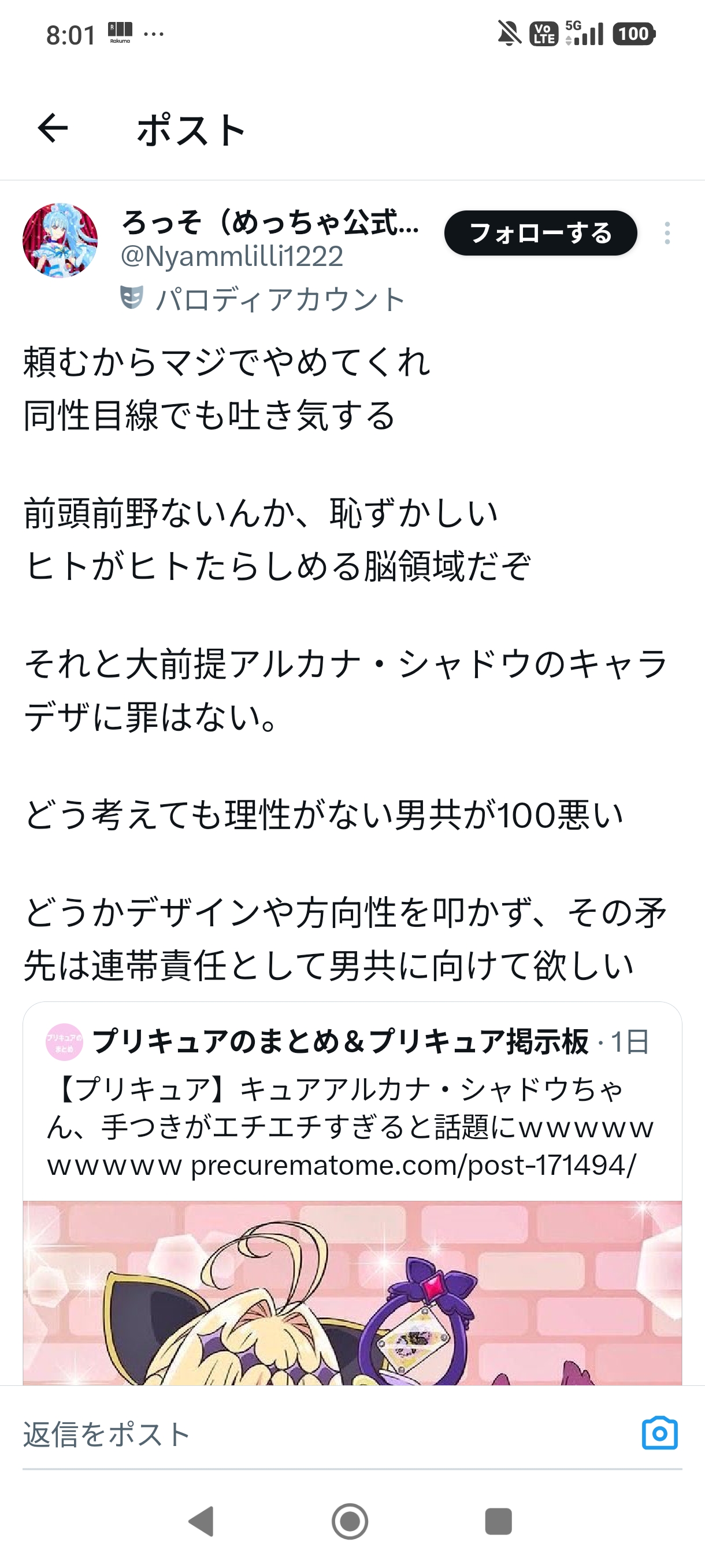Tap the 返信をポスト reply field

pyautogui.click(x=304, y=1433)
